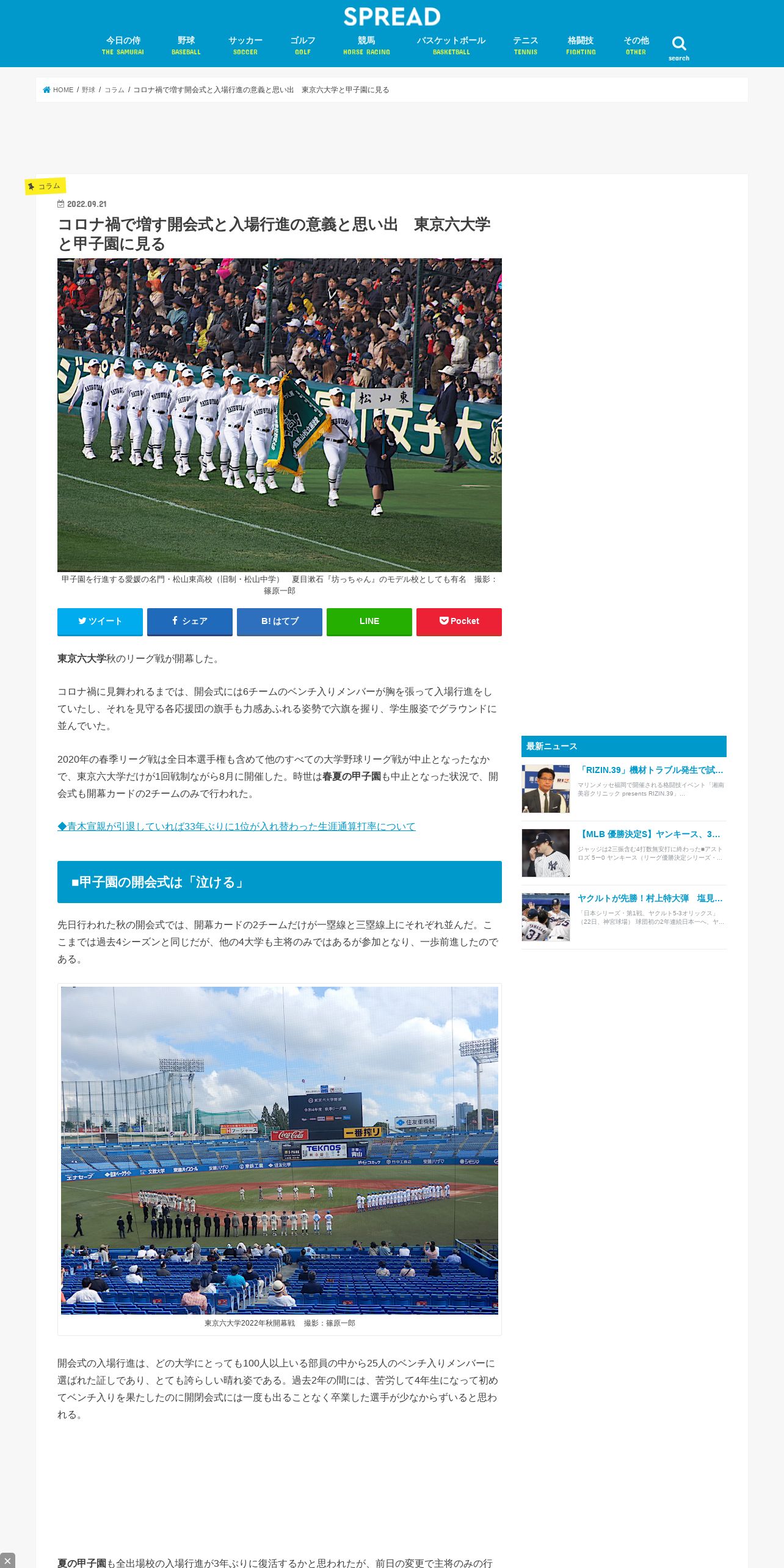784x1568 pixels.
Task: Open 今日の侍 The Samurai section
Action: pyautogui.click(x=123, y=46)
